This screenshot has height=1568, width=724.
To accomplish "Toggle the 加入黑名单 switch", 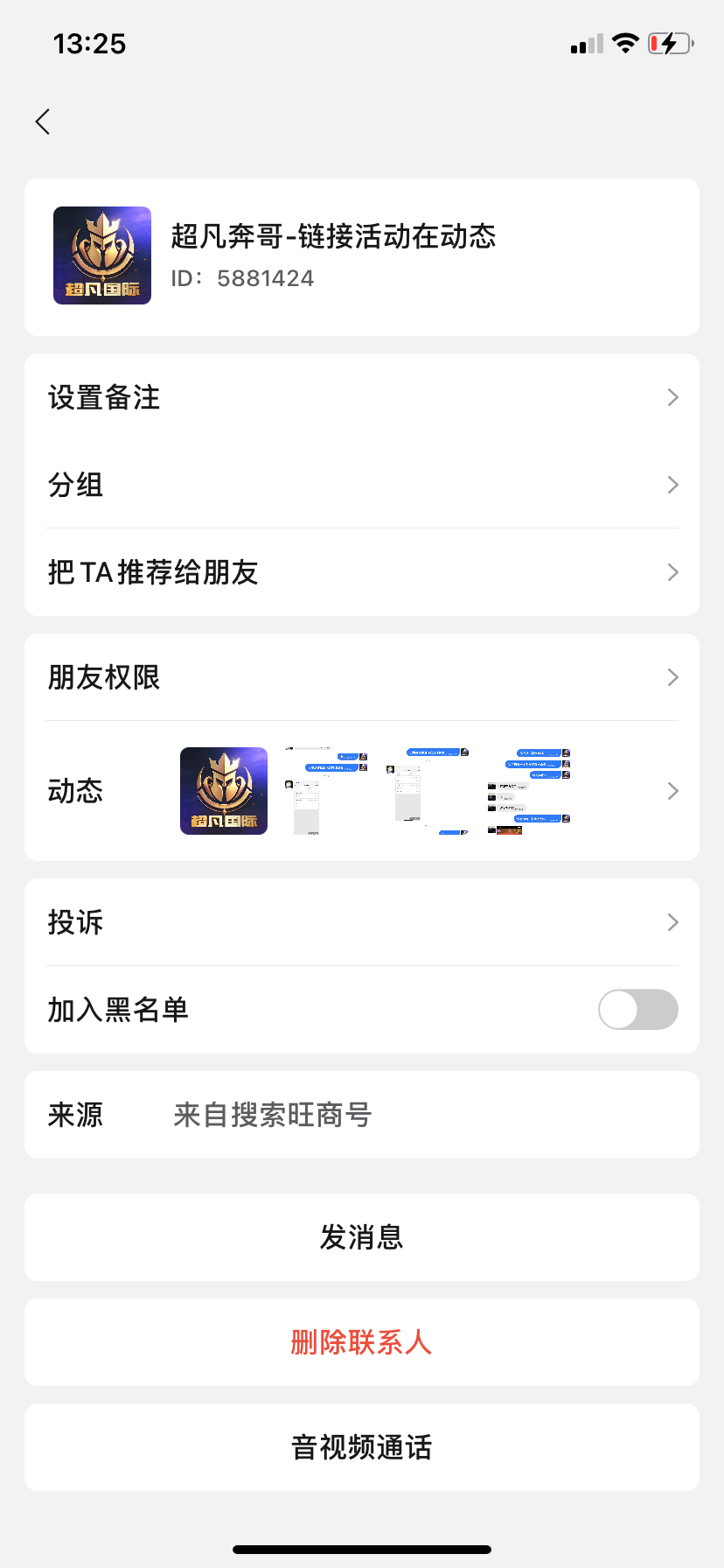I will tap(637, 1010).
